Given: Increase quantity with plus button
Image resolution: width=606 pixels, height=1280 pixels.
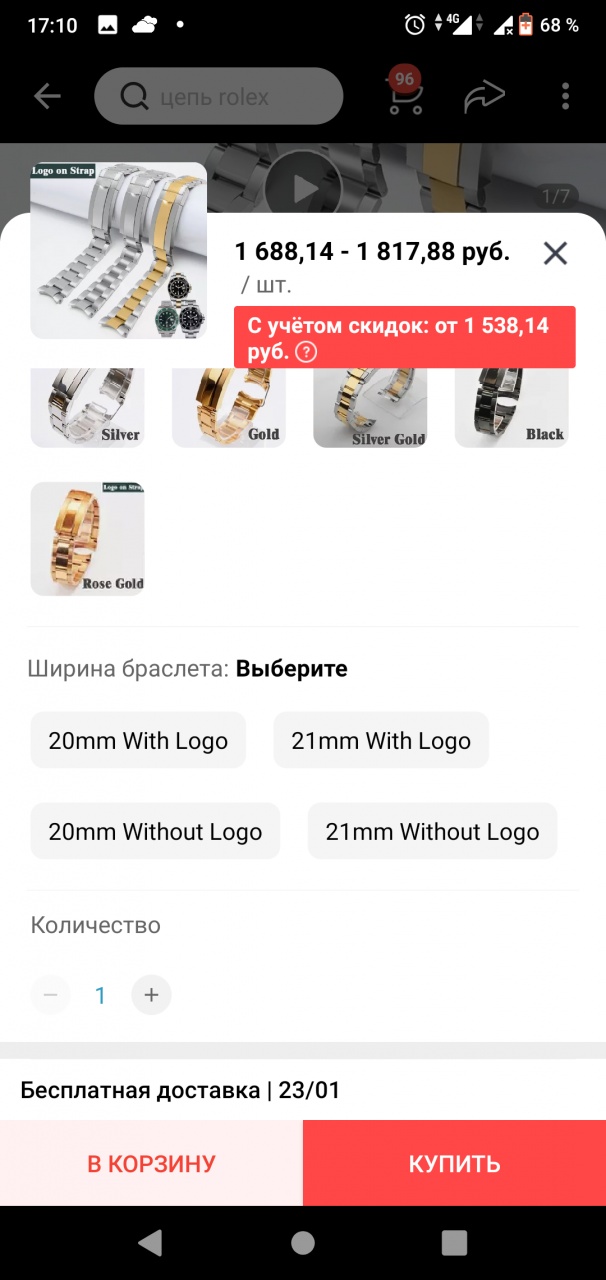Looking at the screenshot, I should (x=151, y=995).
